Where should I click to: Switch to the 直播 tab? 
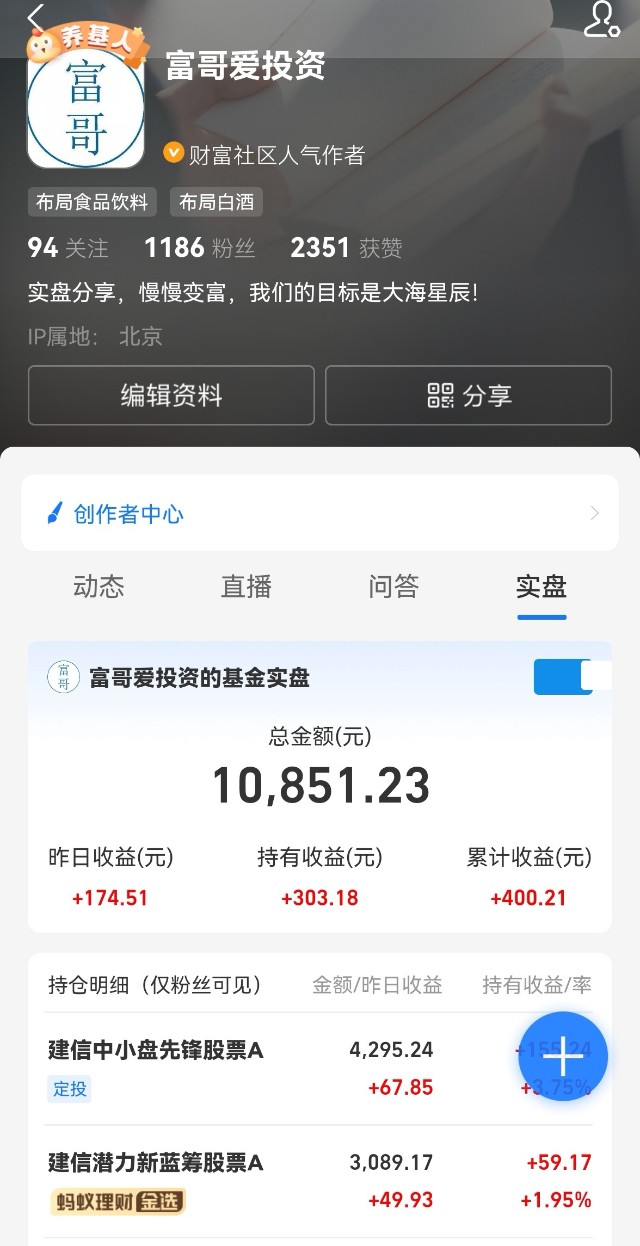(x=246, y=587)
